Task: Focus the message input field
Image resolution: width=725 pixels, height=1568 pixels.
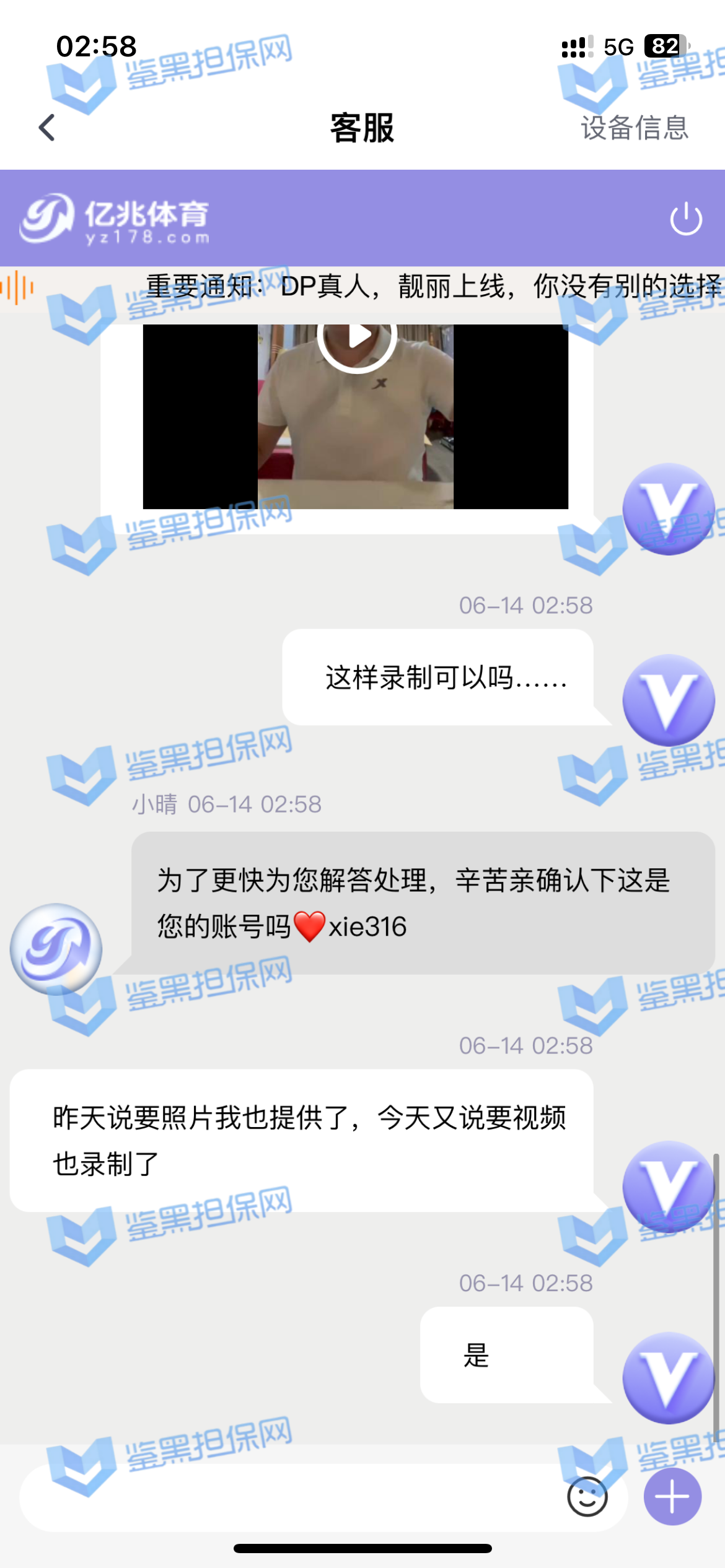Action: (x=285, y=1497)
